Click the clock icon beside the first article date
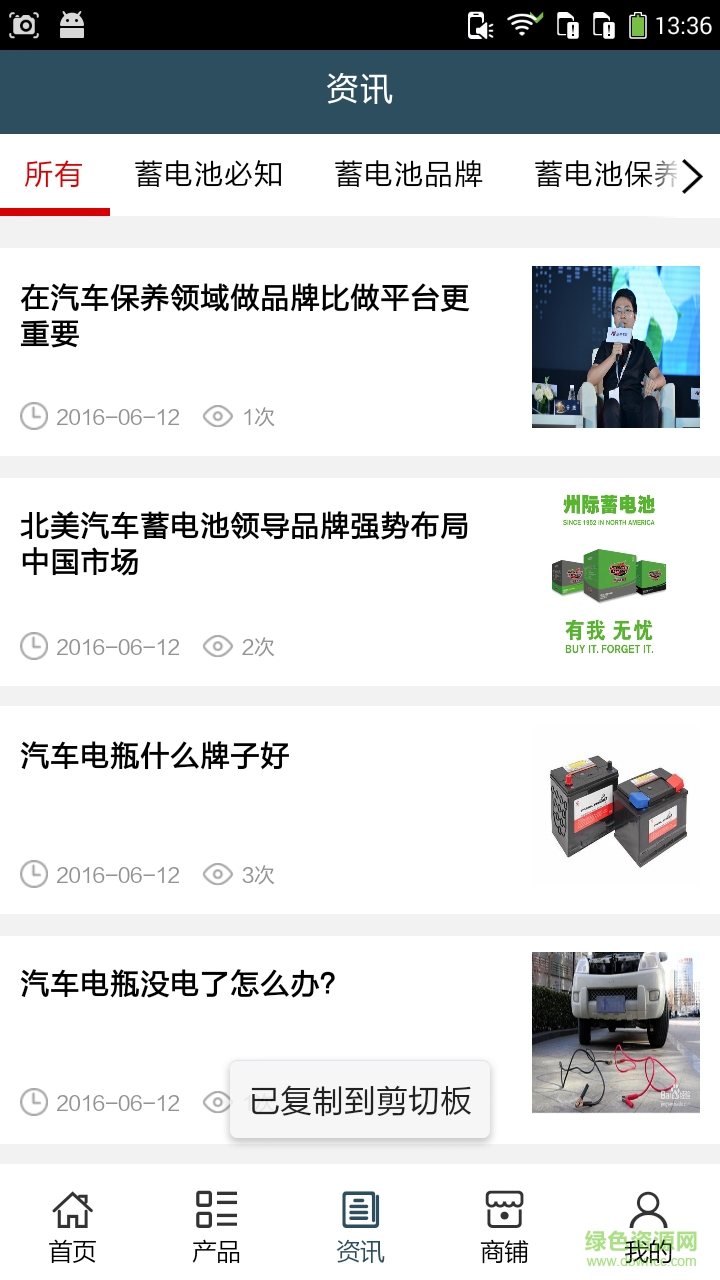 [33, 417]
